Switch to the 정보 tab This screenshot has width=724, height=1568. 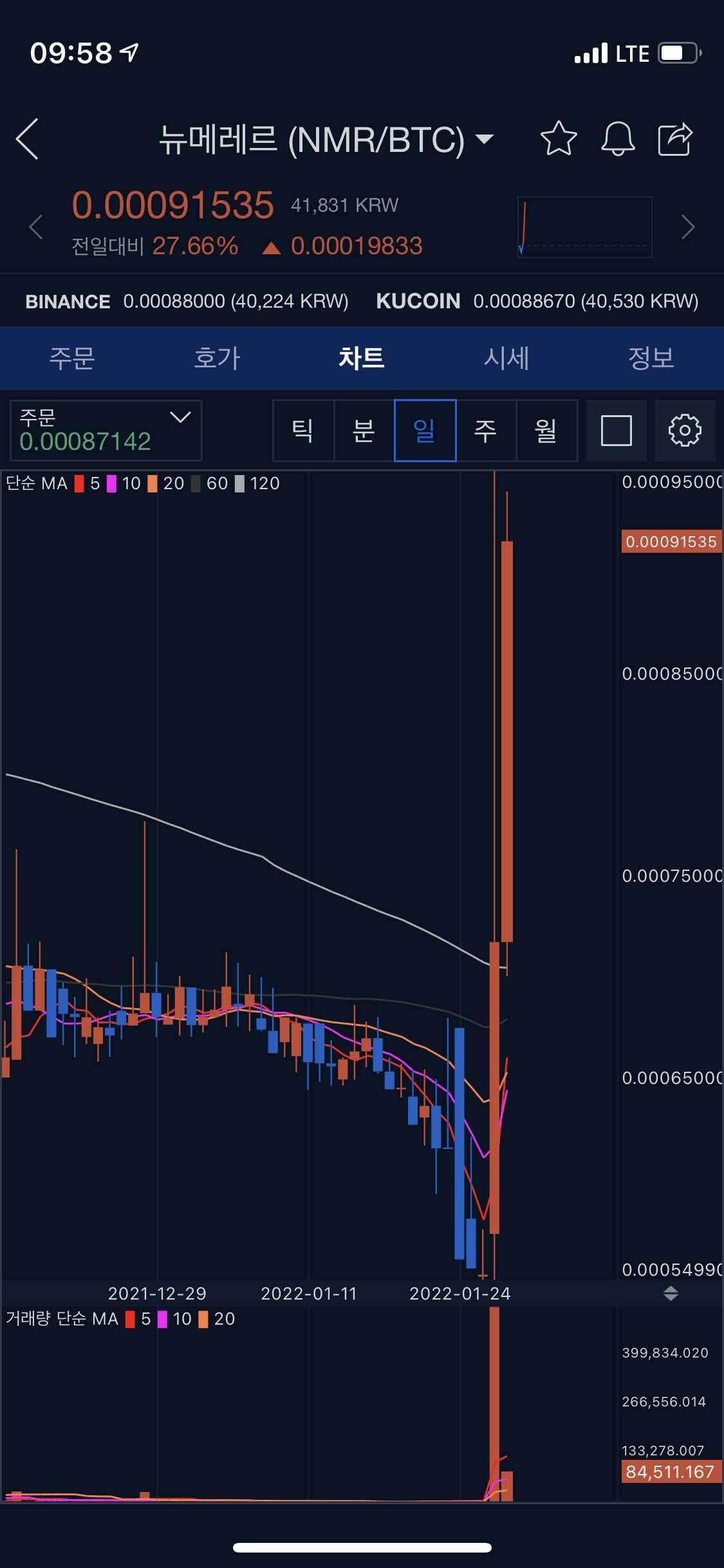pos(651,358)
